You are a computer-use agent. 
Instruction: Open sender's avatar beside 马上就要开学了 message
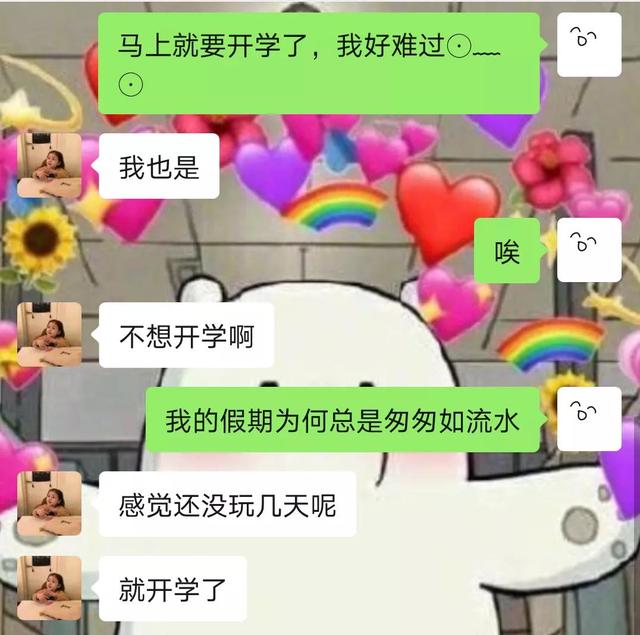pyautogui.click(x=589, y=44)
